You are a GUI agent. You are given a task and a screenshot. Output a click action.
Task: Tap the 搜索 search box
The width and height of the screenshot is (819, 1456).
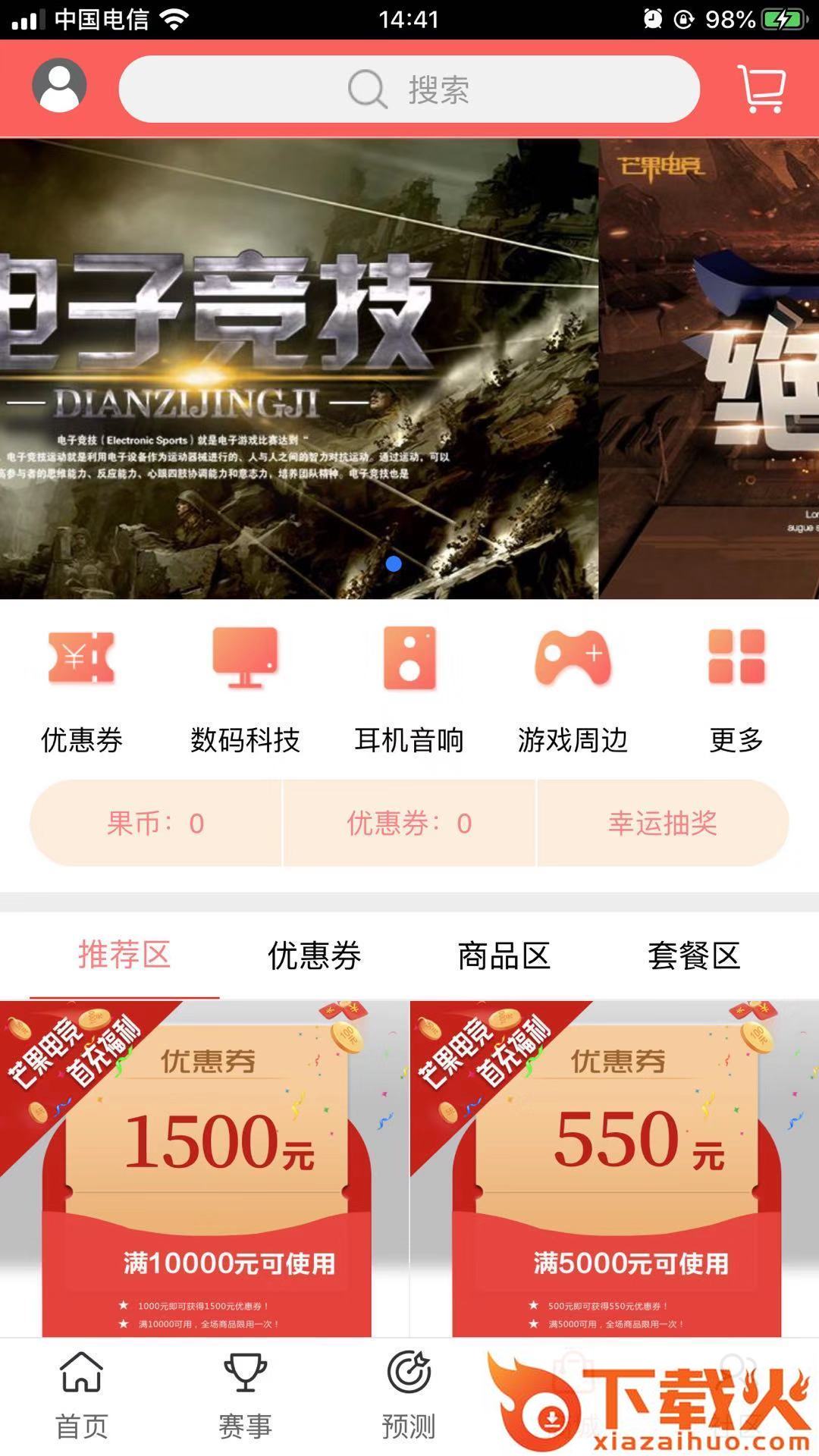[x=409, y=89]
